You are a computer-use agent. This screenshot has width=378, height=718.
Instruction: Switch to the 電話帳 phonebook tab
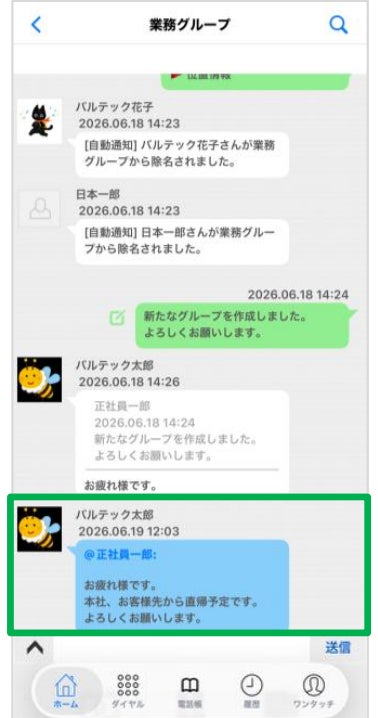pyautogui.click(x=190, y=691)
